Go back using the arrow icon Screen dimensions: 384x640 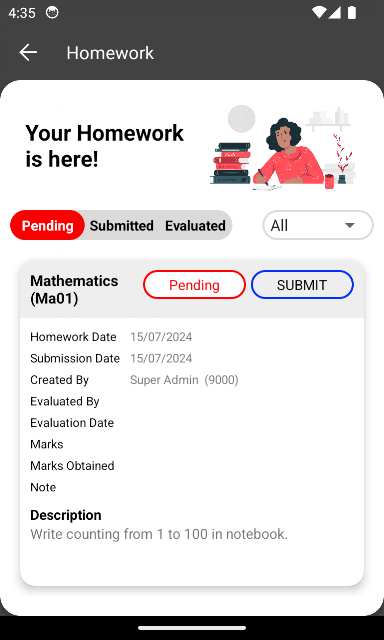coord(28,53)
